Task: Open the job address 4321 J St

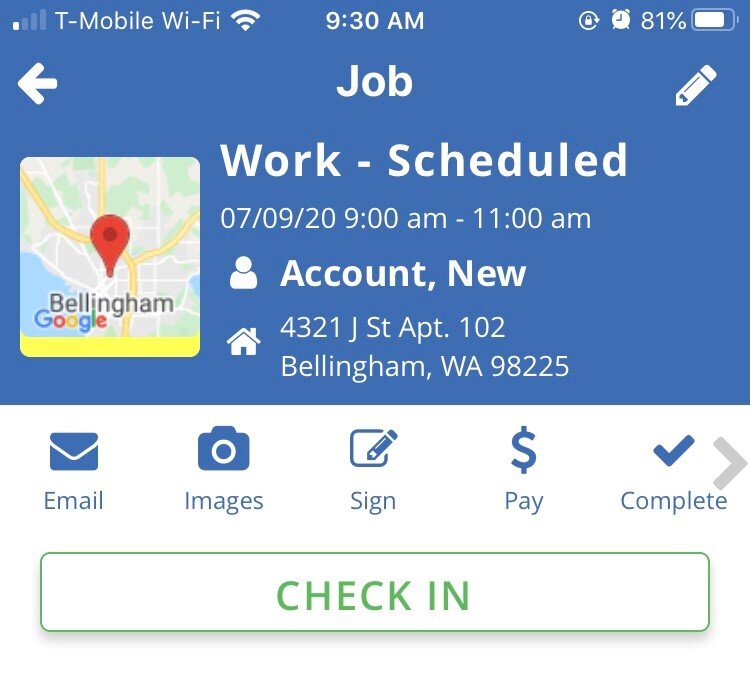Action: tap(424, 347)
